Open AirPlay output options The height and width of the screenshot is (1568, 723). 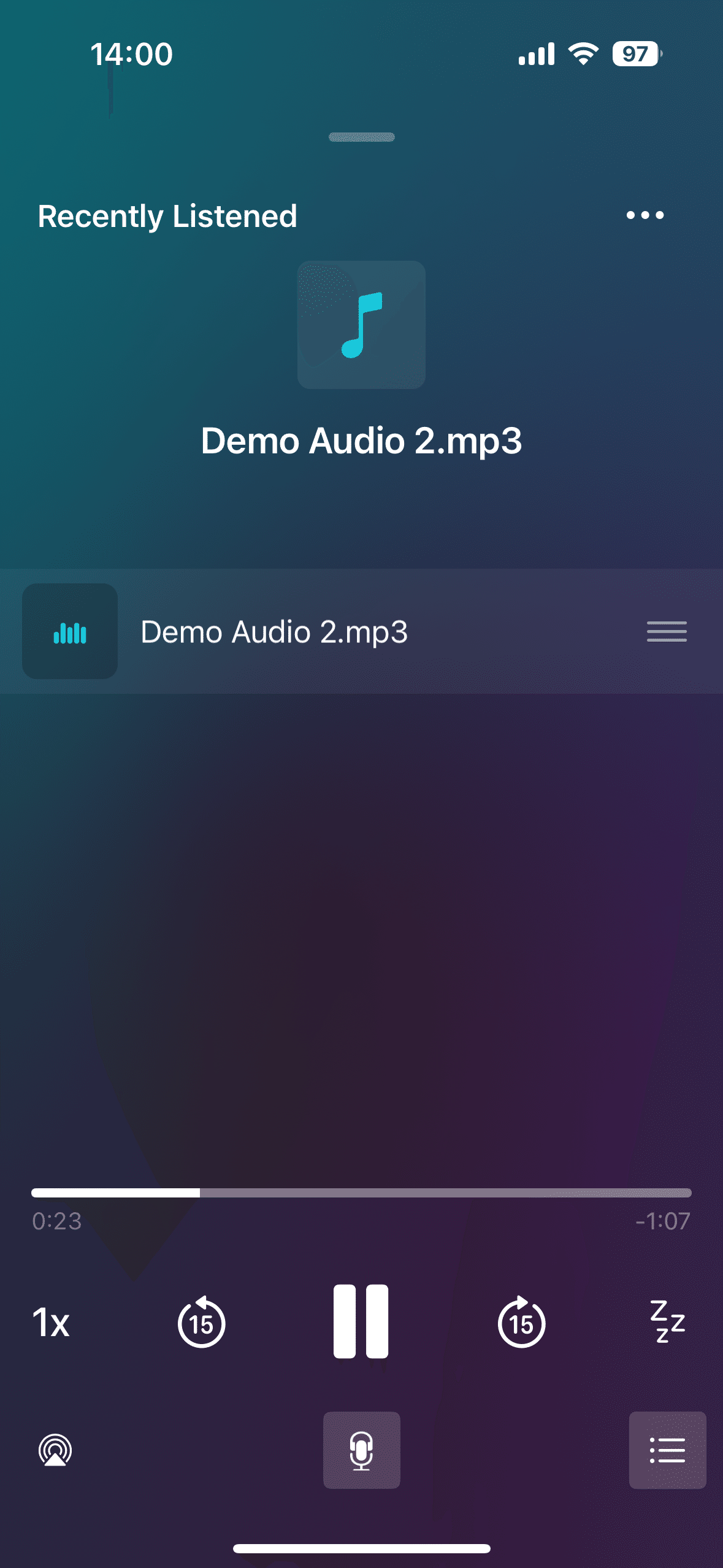55,1450
